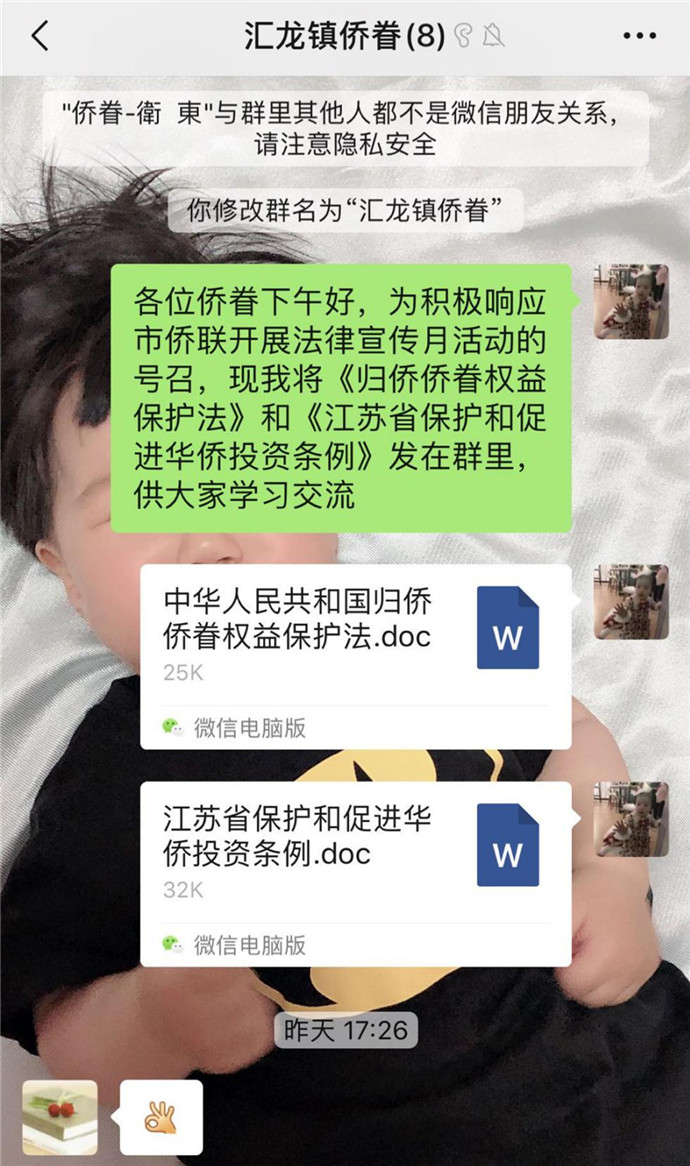Tap the OK hand emoji reply bubble
Image resolution: width=690 pixels, height=1166 pixels.
[x=161, y=1117]
